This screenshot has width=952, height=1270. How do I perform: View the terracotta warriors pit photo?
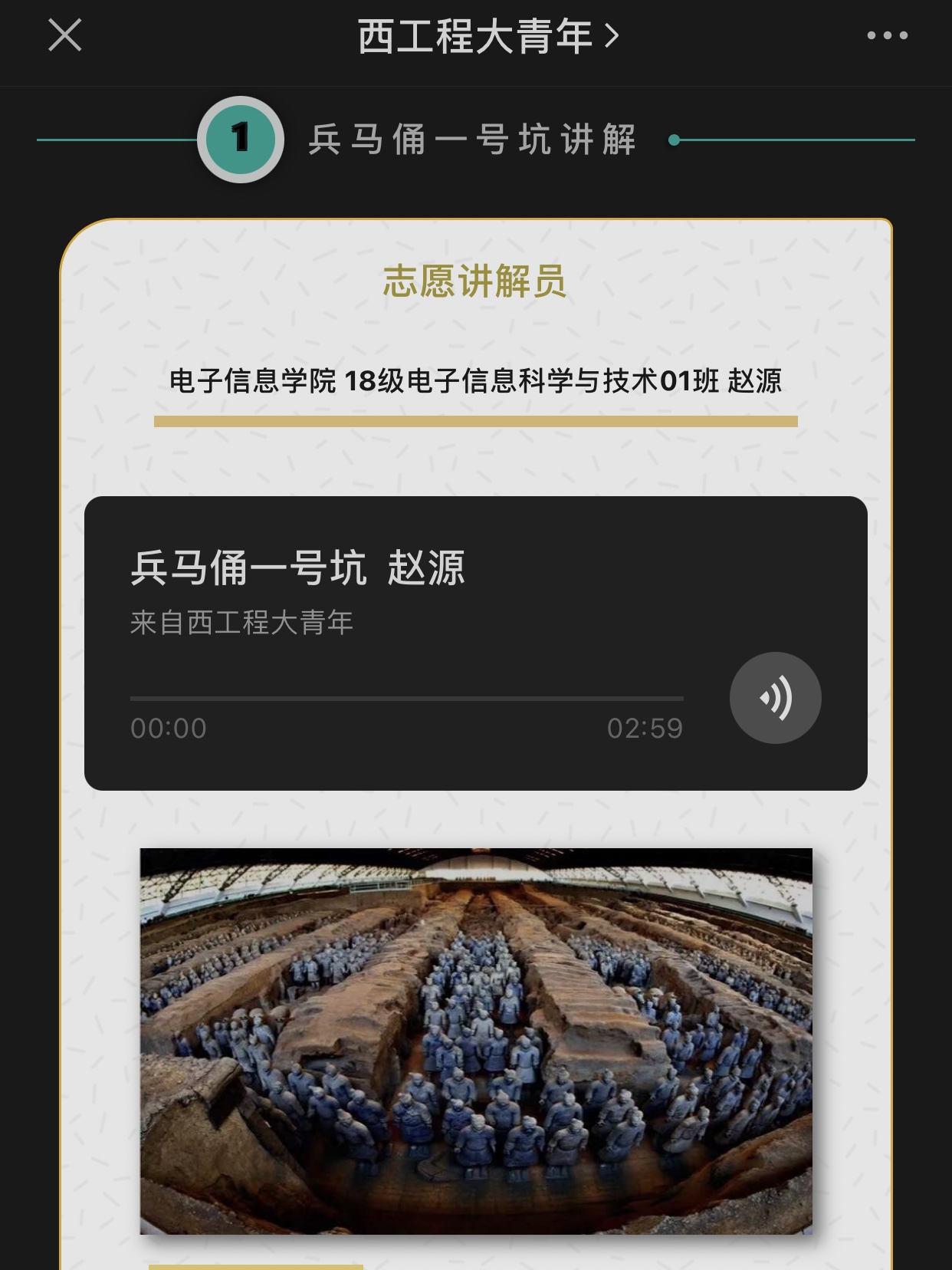(x=476, y=1041)
